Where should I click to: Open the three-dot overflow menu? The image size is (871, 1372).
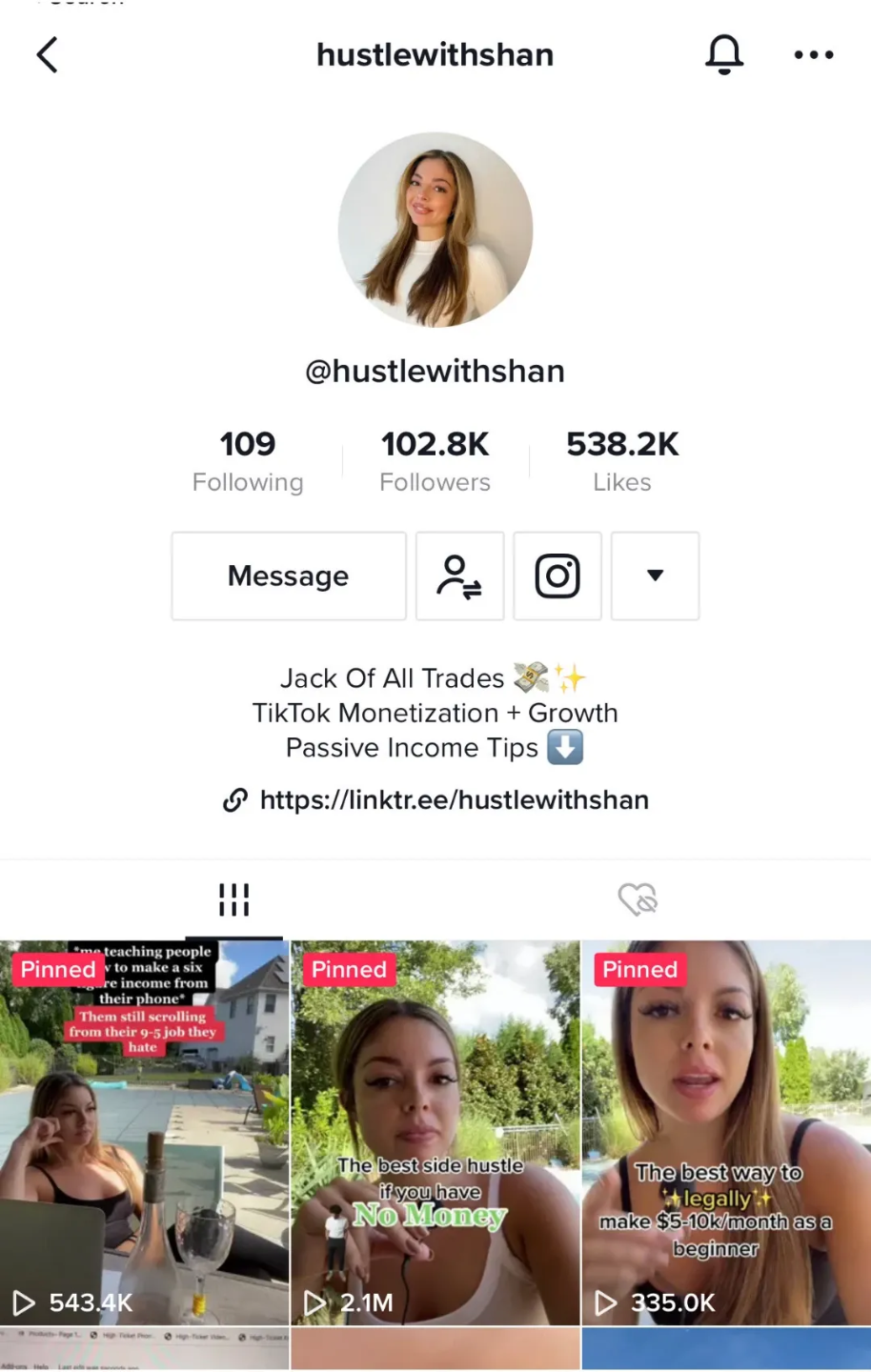pos(814,55)
